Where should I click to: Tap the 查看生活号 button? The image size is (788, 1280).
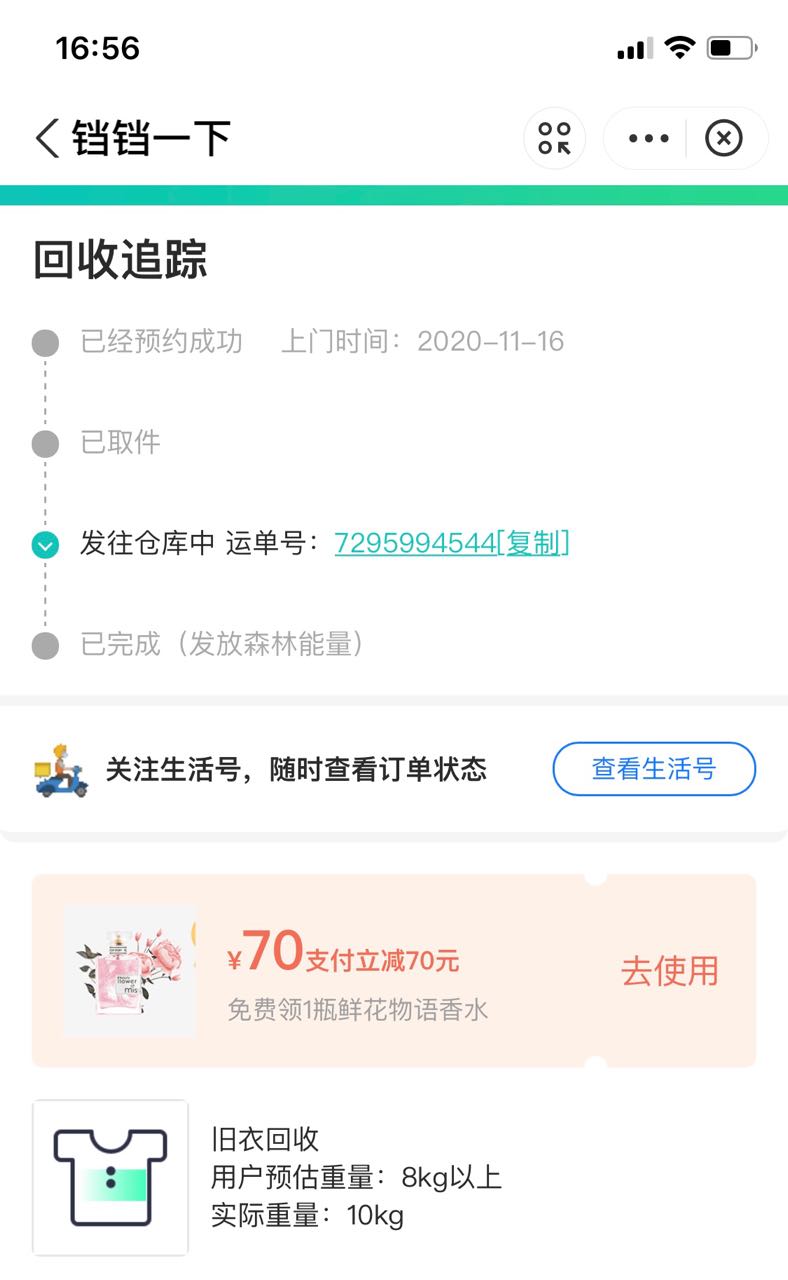[x=654, y=769]
